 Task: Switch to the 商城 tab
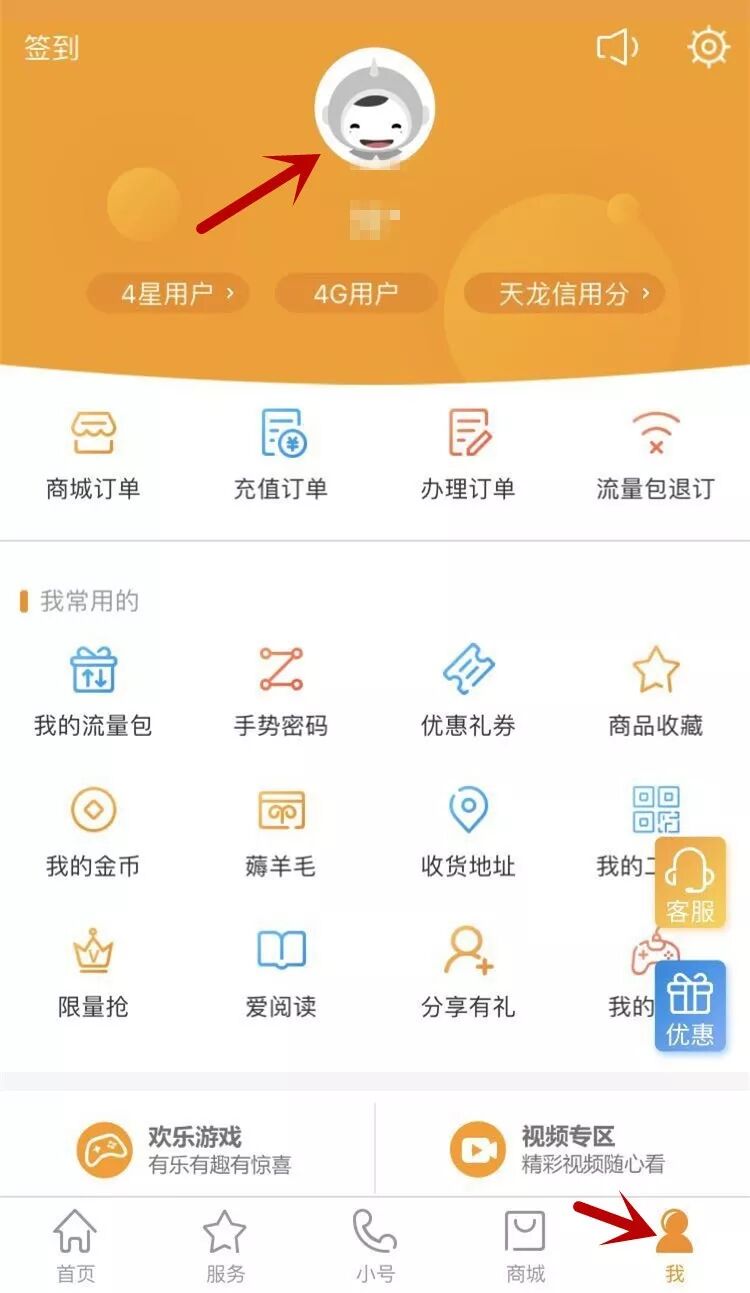pyautogui.click(x=525, y=1247)
